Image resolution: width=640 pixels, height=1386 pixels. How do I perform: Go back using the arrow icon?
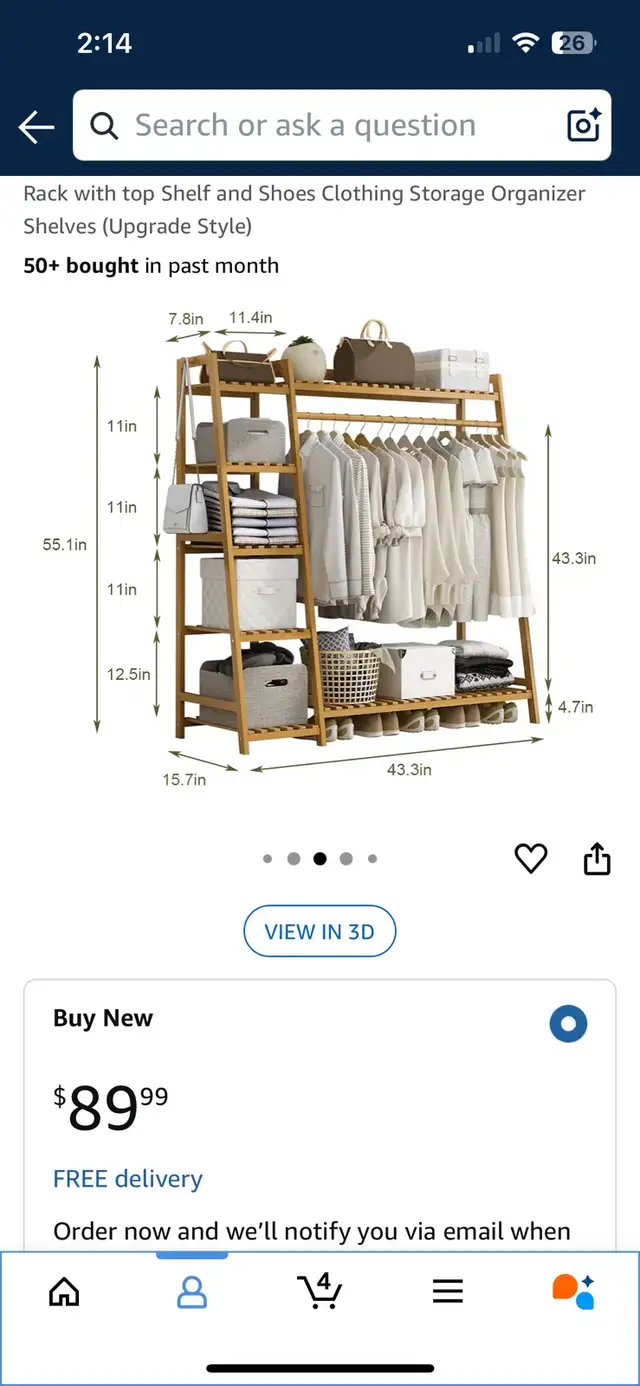(36, 127)
